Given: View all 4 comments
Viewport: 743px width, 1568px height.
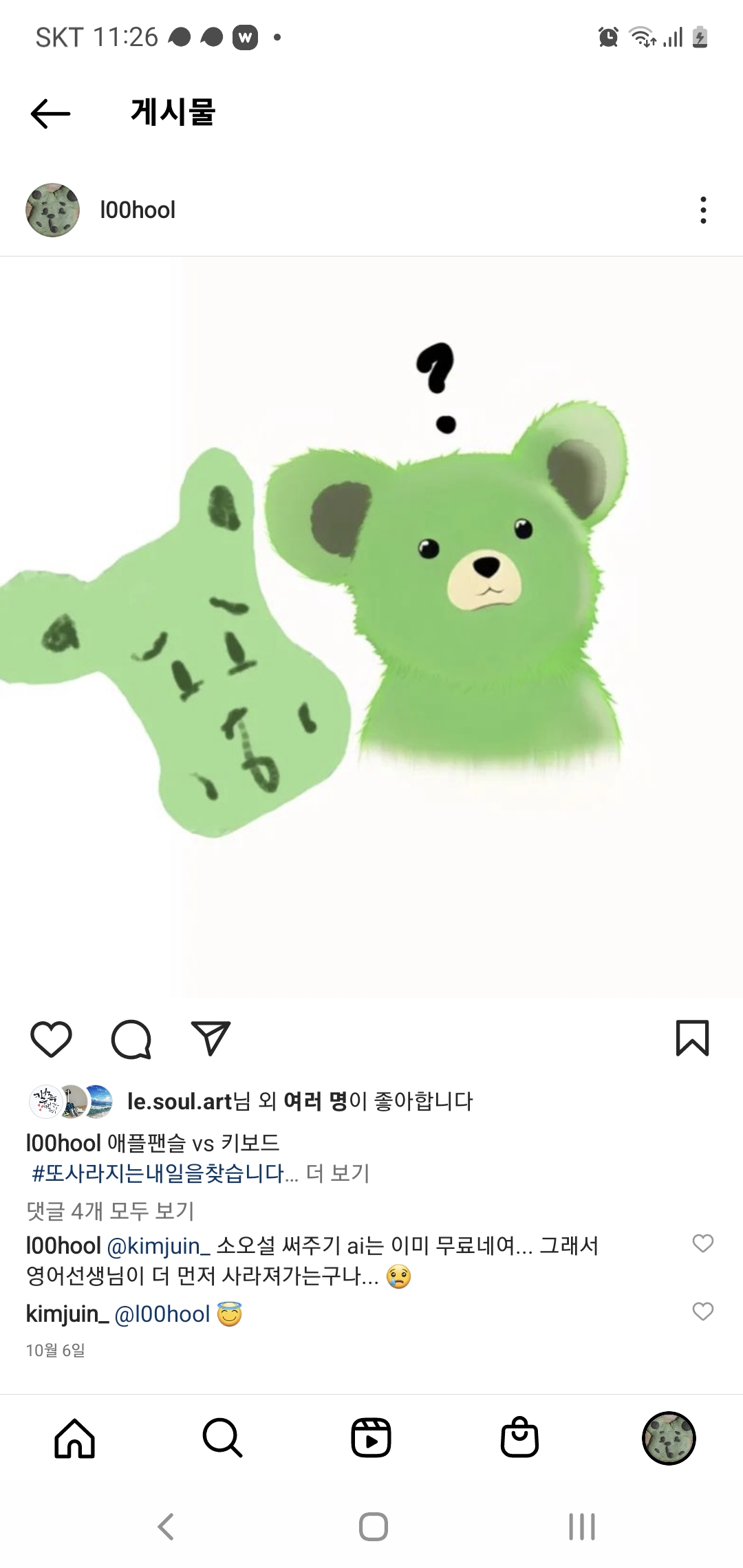Looking at the screenshot, I should pos(111,1210).
